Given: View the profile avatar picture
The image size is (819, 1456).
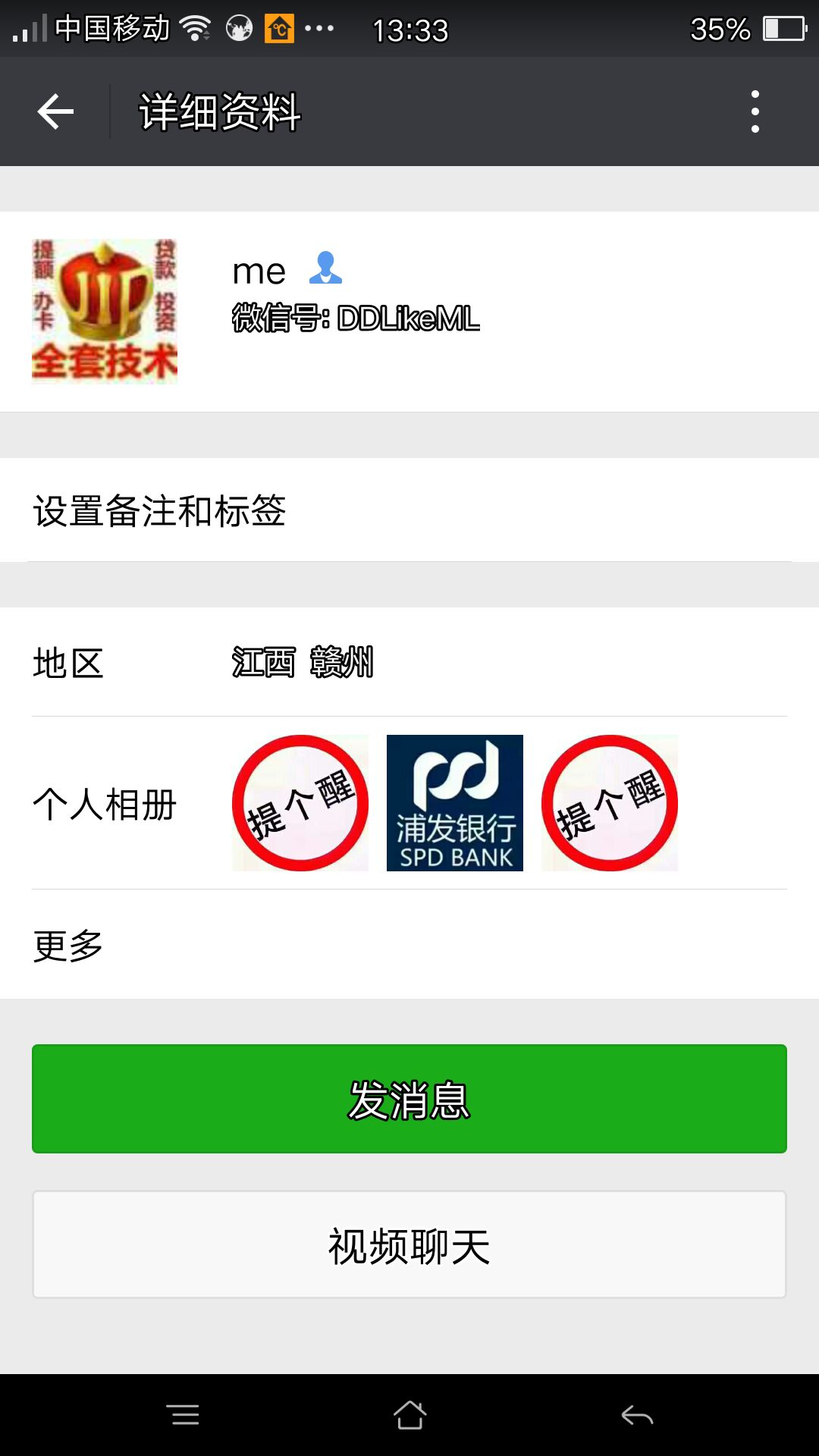Looking at the screenshot, I should 105,311.
